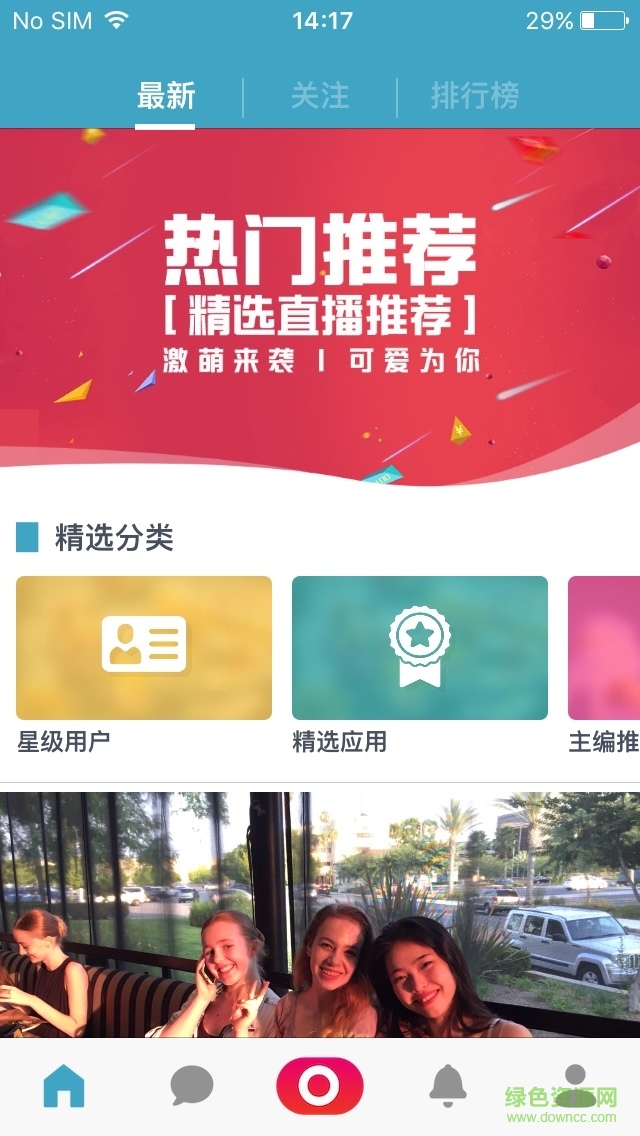Start a live broadcast with the red button
This screenshot has width=640, height=1136.
[320, 1086]
